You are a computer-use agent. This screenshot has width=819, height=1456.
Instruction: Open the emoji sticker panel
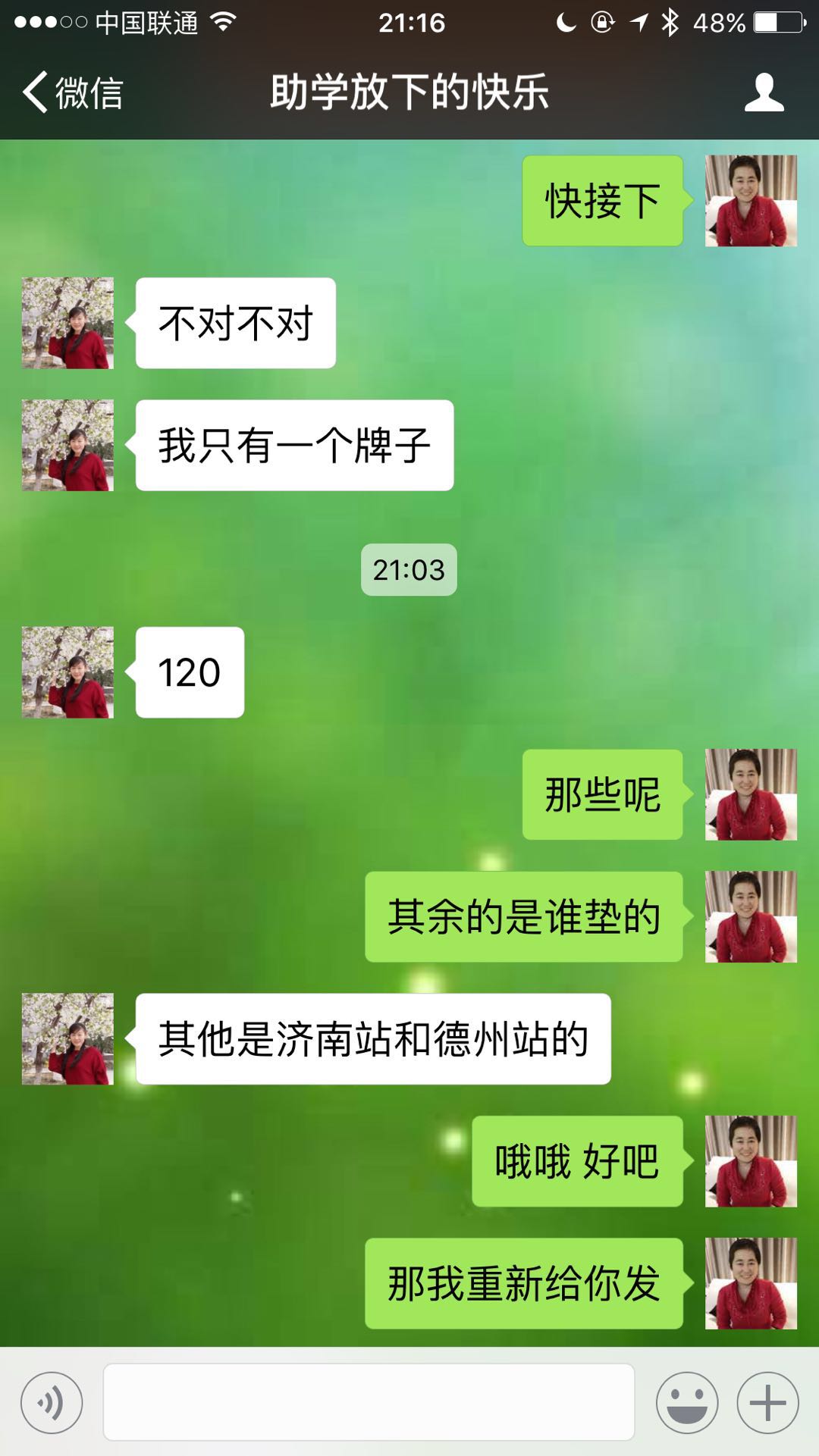686,1402
